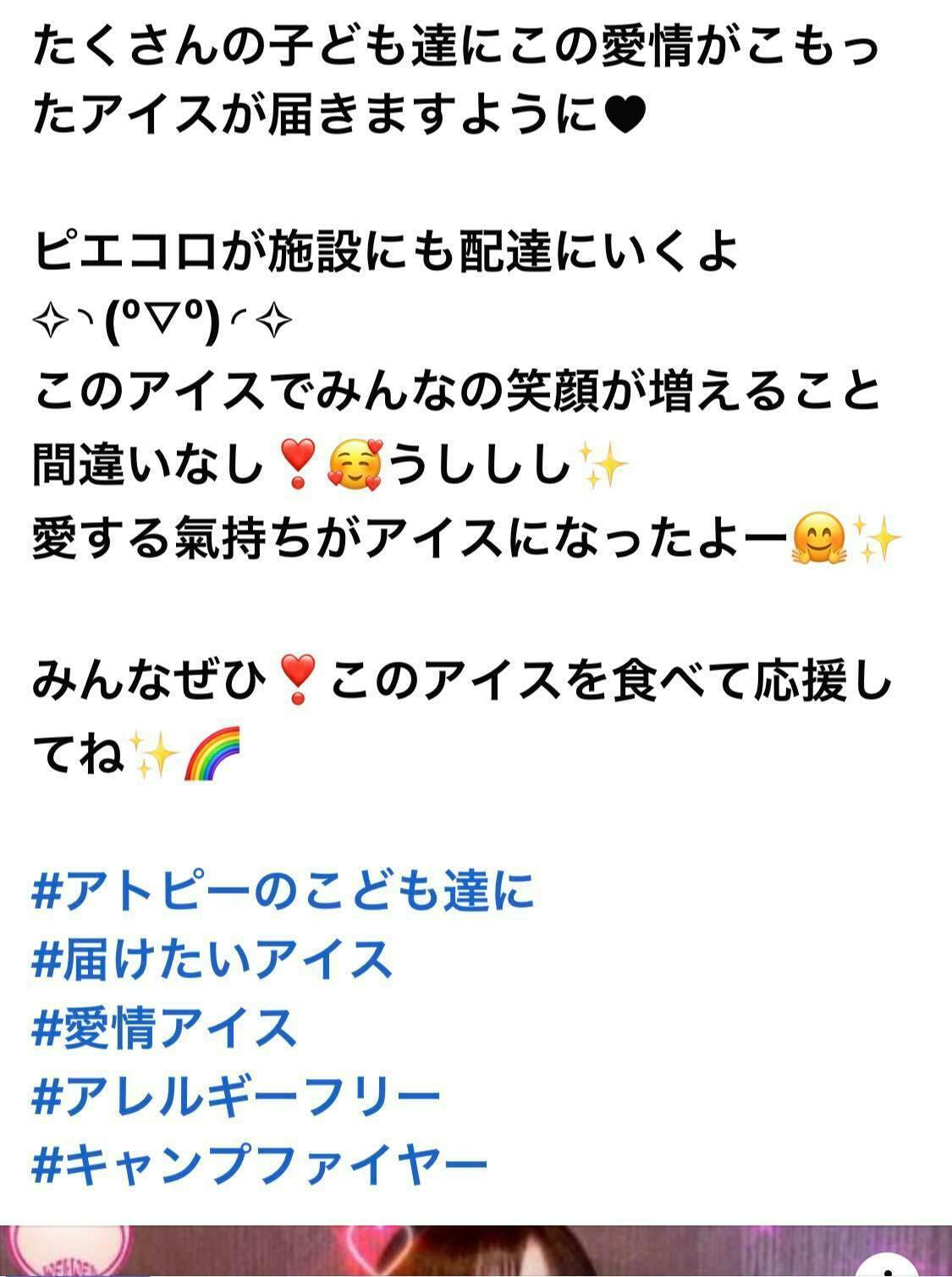The width and height of the screenshot is (952, 1277).
Task: Open hashtag アトピーのこども達に
Action: [283, 891]
